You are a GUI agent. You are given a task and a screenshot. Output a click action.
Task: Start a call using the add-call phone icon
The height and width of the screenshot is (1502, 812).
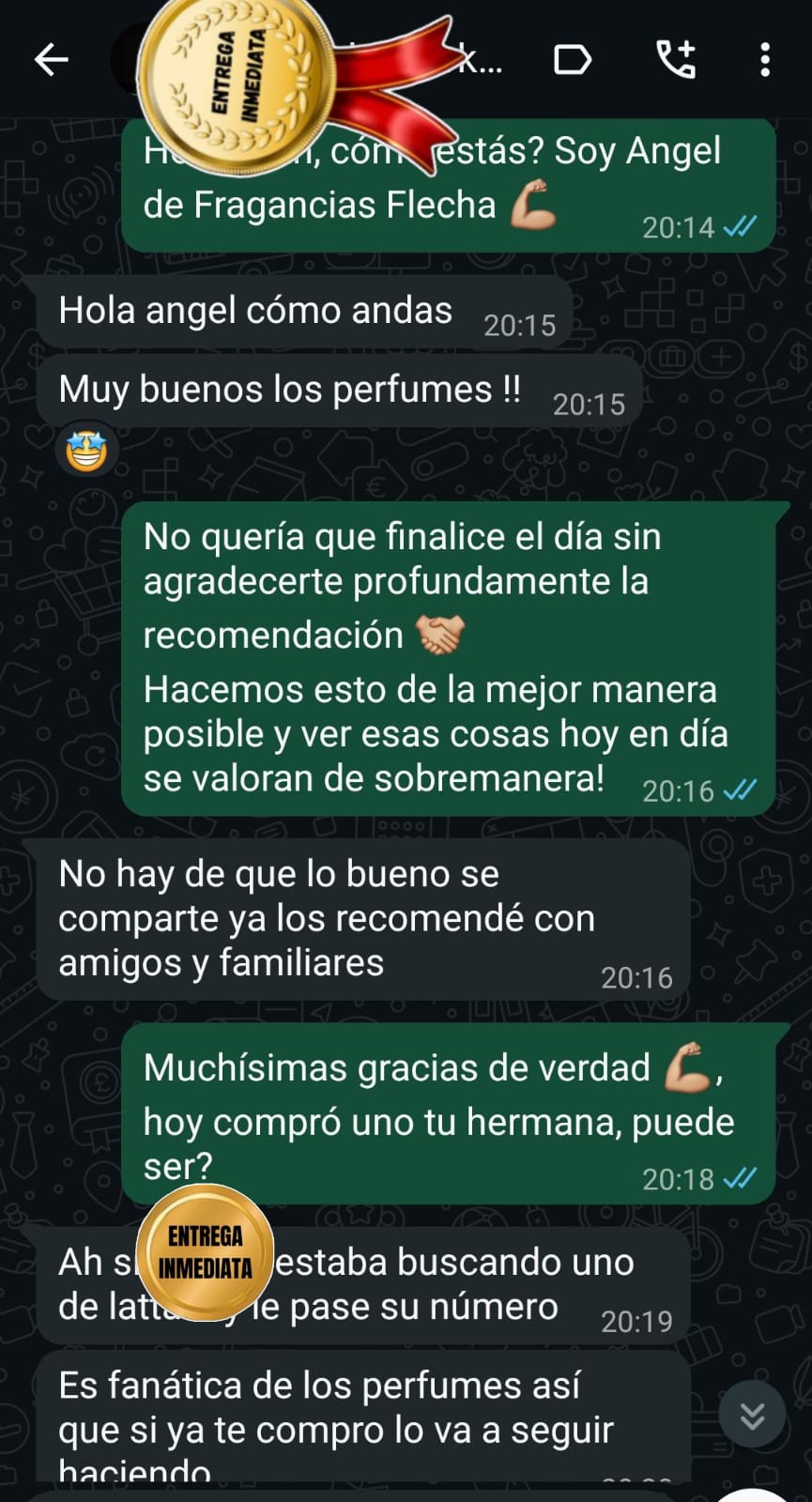[674, 59]
